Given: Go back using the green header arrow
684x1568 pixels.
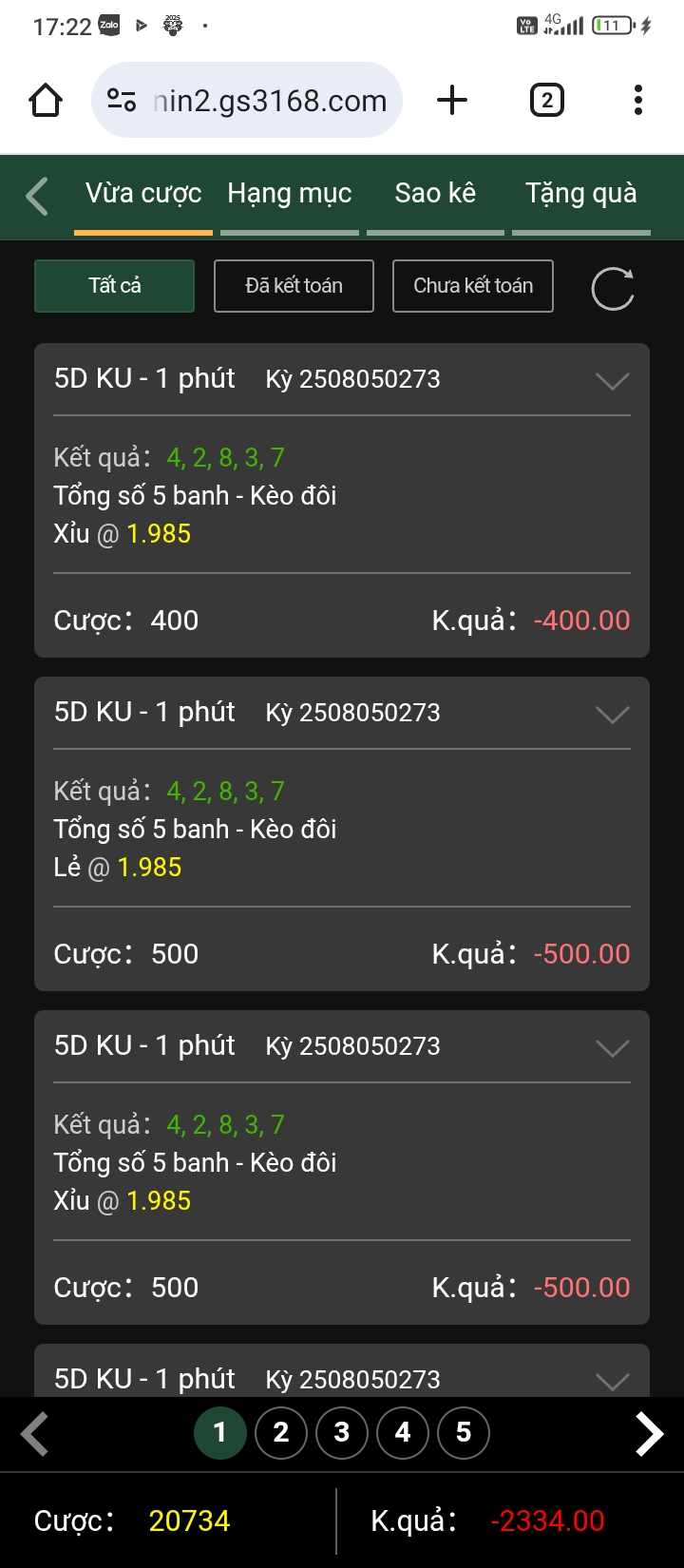Looking at the screenshot, I should (37, 196).
